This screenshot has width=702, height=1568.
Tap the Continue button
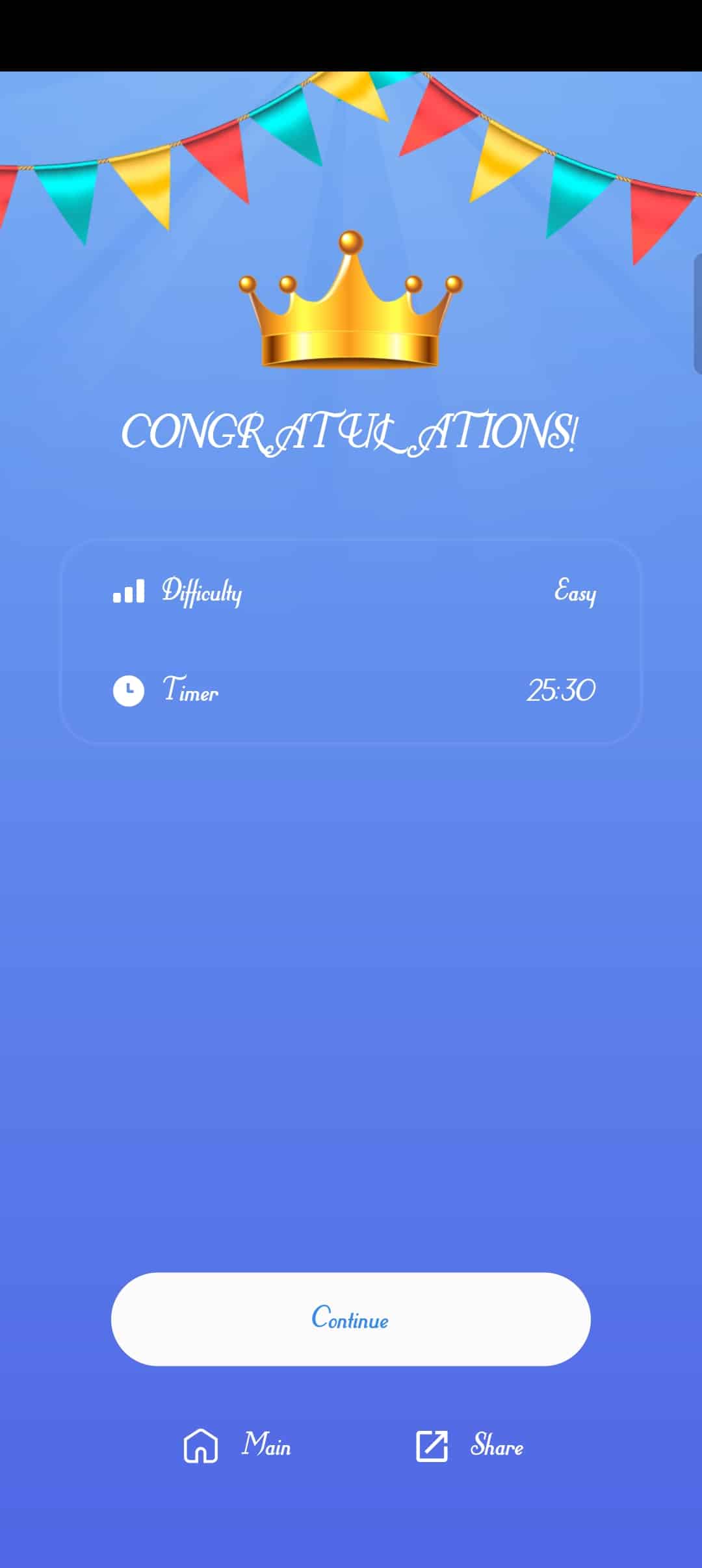(x=350, y=1318)
